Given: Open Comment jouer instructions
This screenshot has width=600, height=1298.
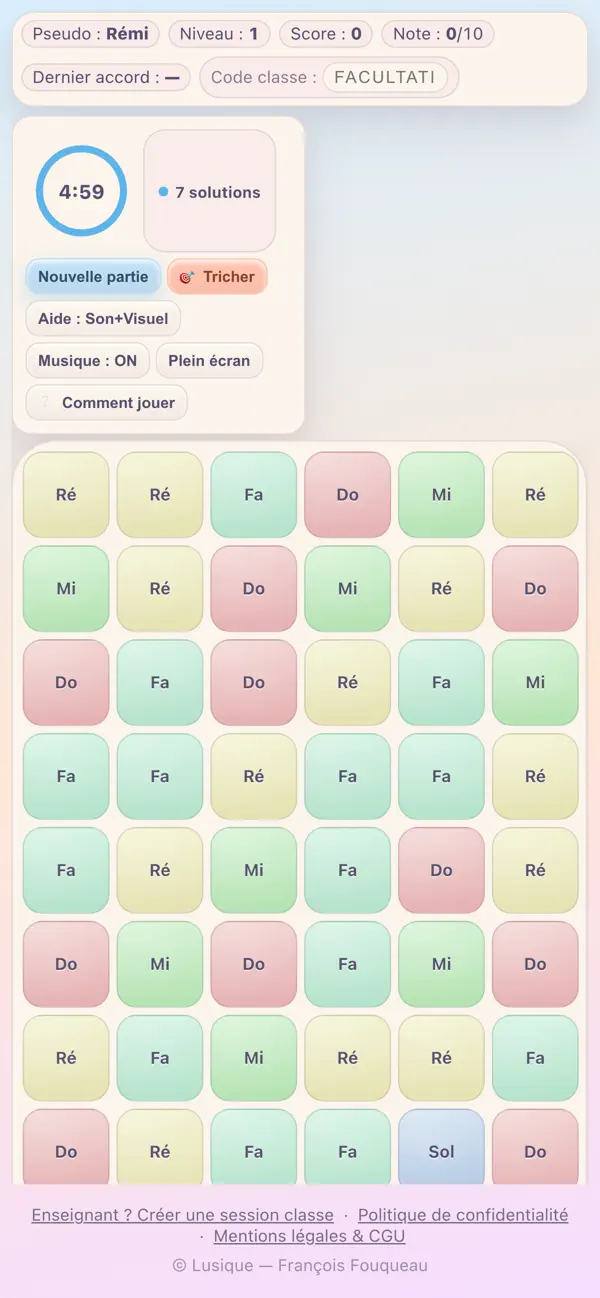Looking at the screenshot, I should tap(107, 403).
